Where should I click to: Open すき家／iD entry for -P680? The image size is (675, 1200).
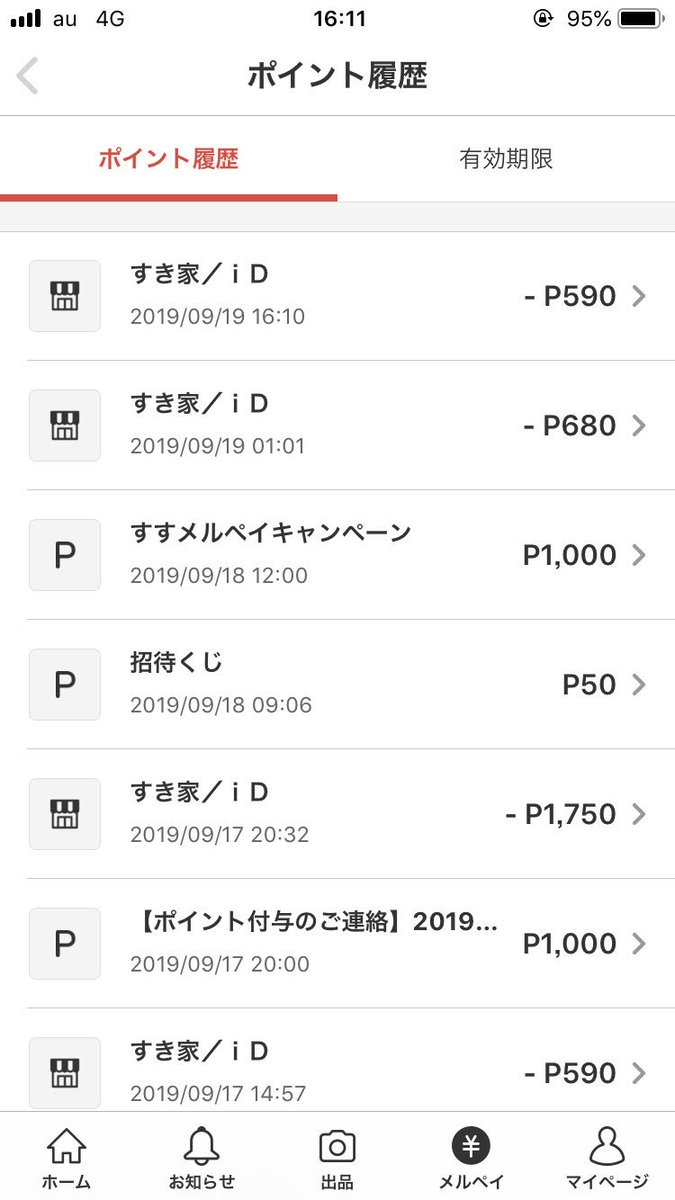pyautogui.click(x=337, y=425)
